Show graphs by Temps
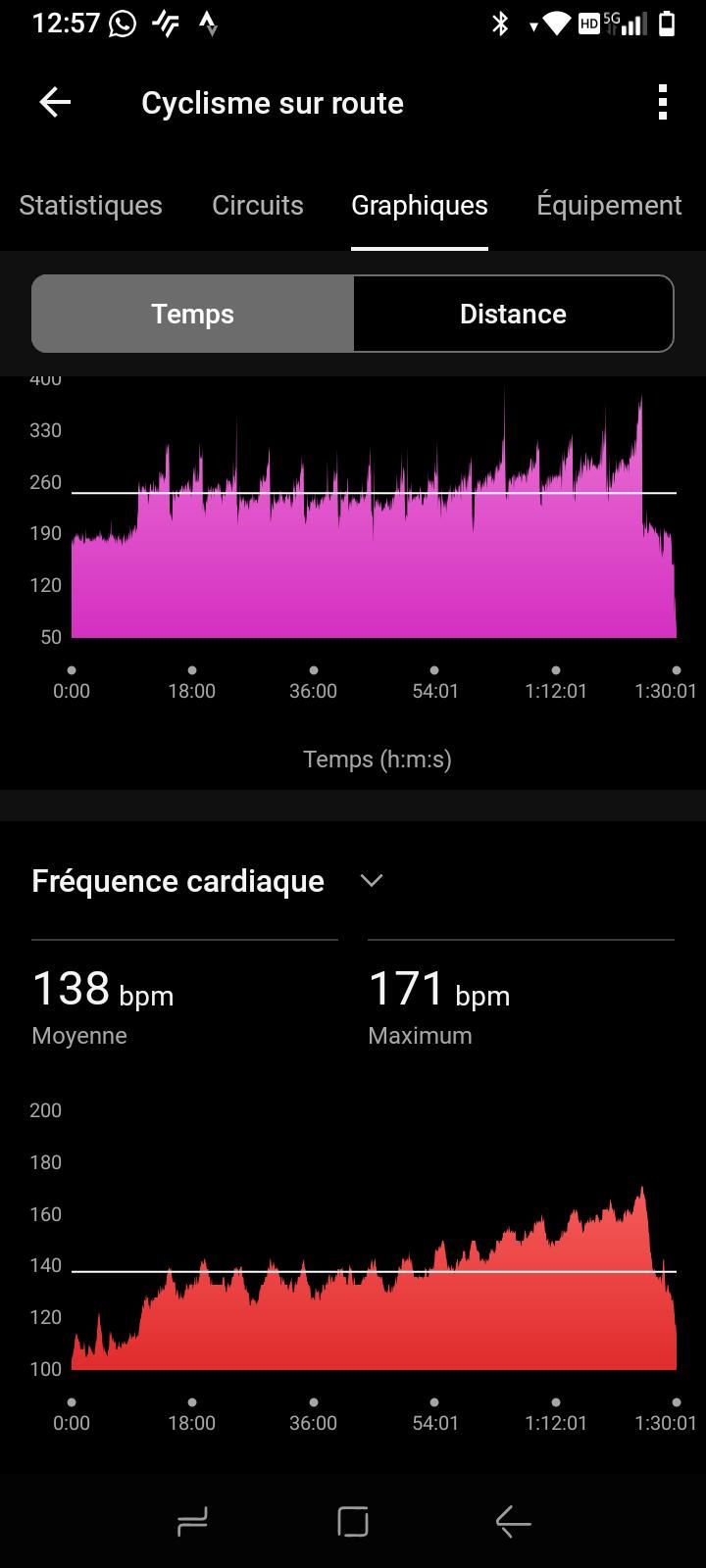Image resolution: width=706 pixels, height=1568 pixels. (193, 314)
